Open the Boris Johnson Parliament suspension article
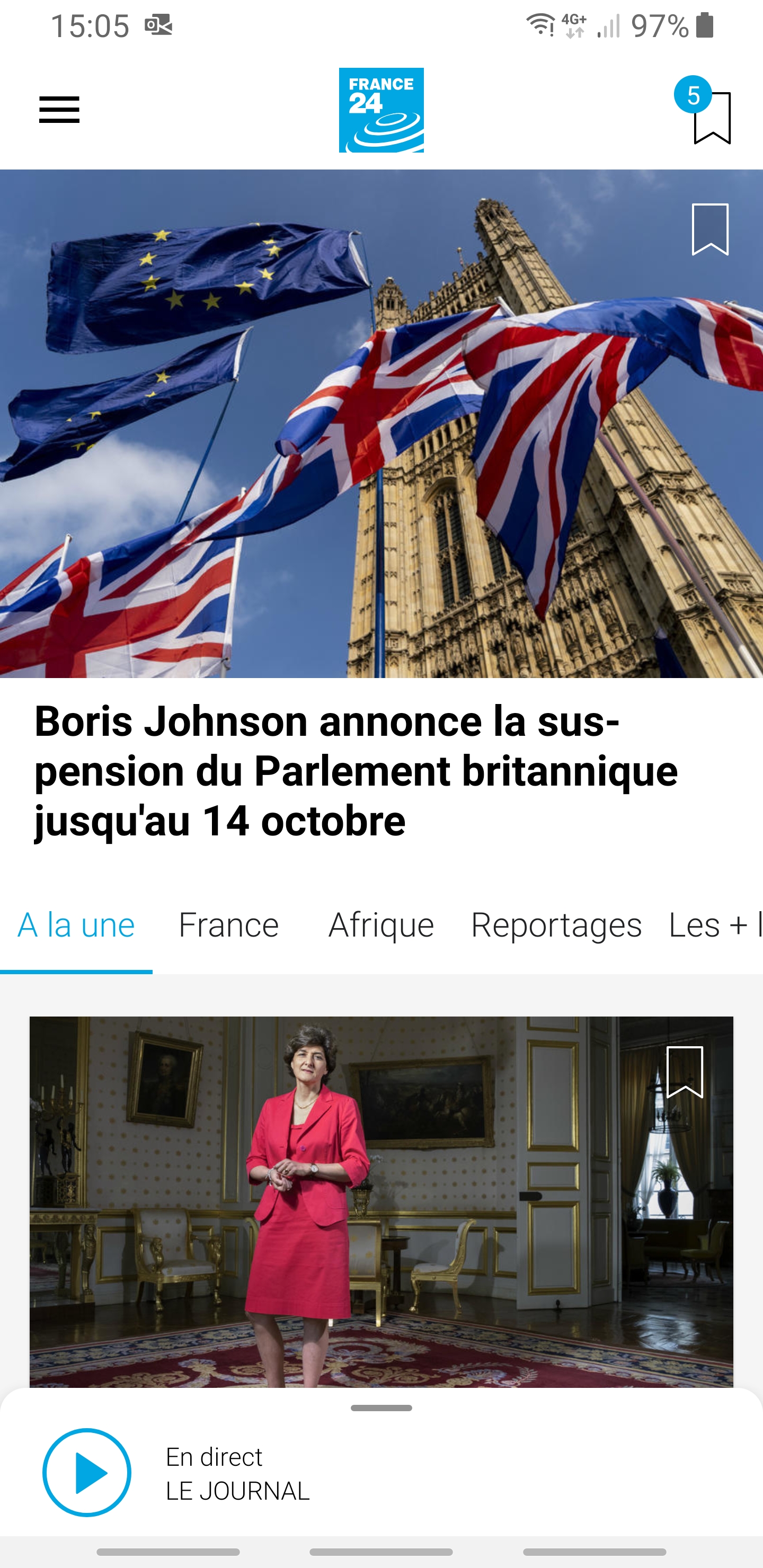 click(356, 770)
